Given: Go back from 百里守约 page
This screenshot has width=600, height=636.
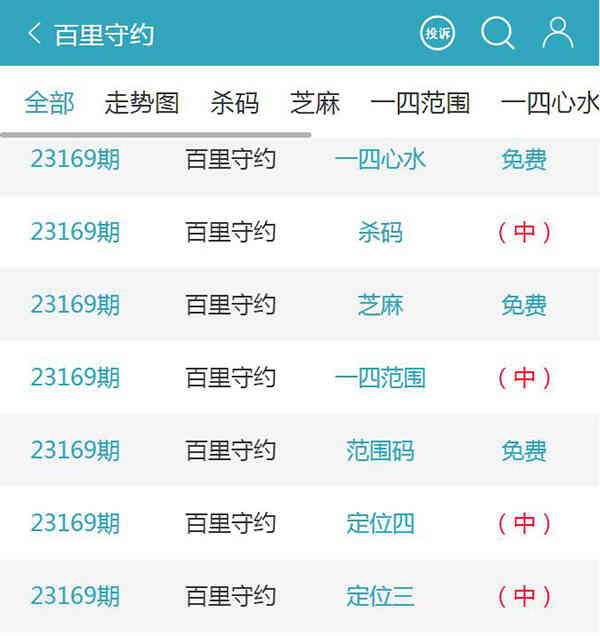Looking at the screenshot, I should click(34, 34).
